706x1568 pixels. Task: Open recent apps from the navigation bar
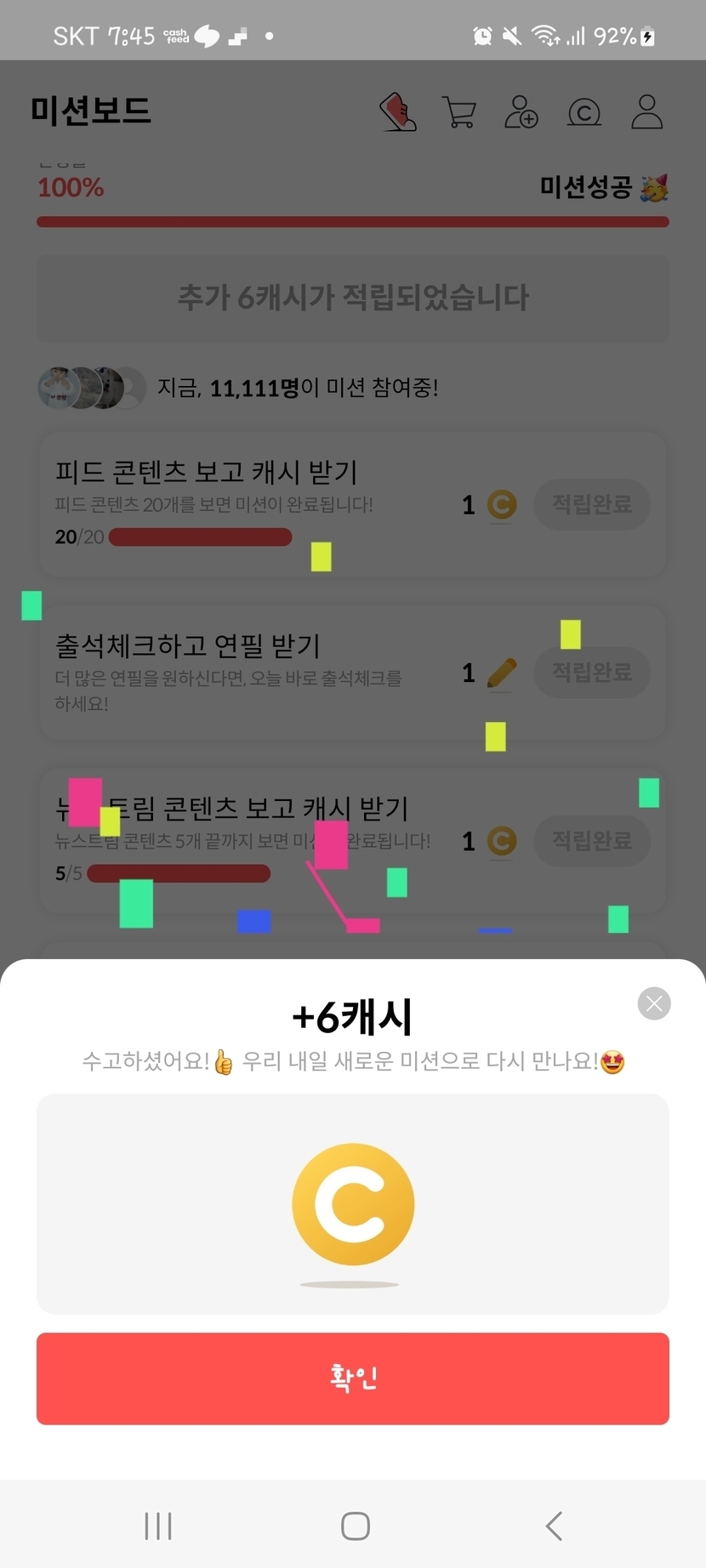tap(158, 1525)
